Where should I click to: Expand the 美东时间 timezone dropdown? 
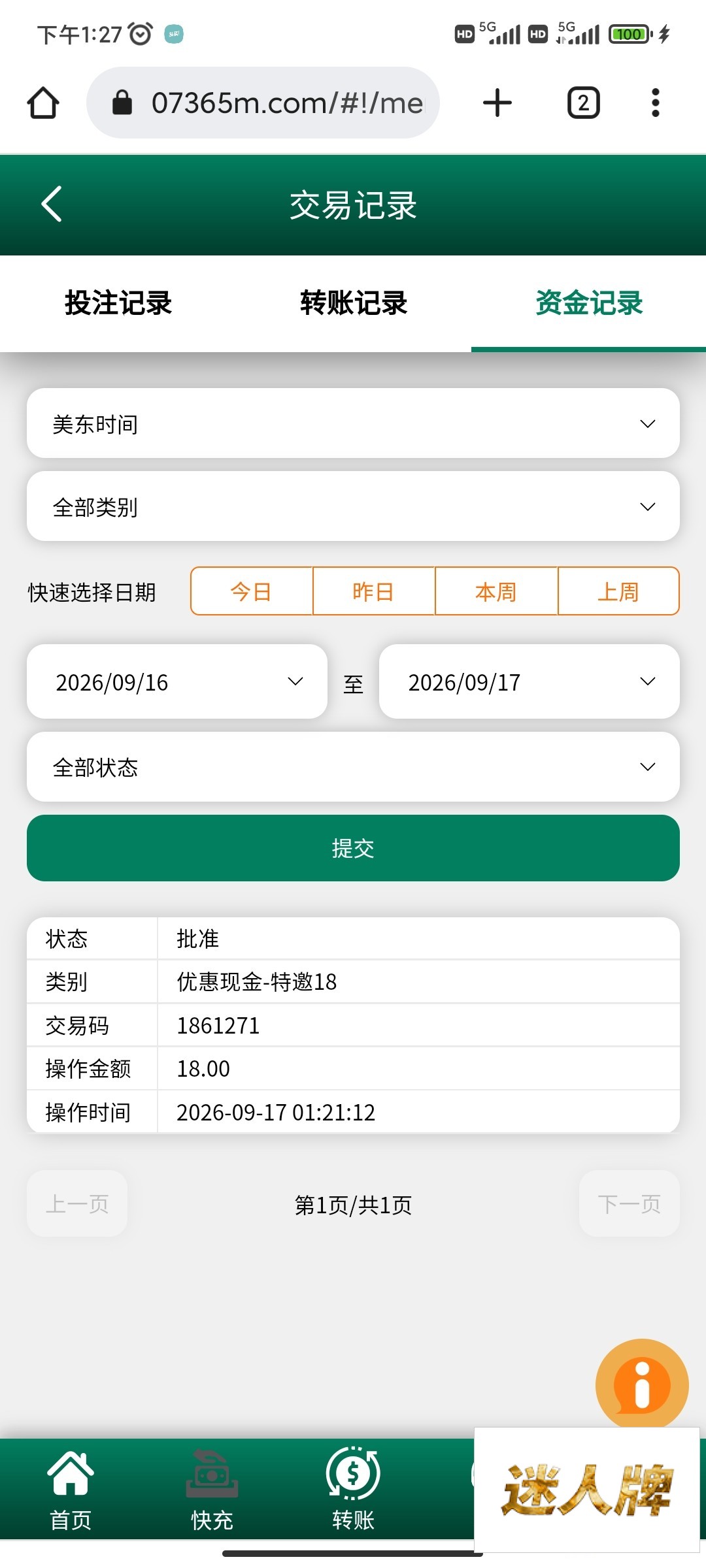[x=353, y=423]
